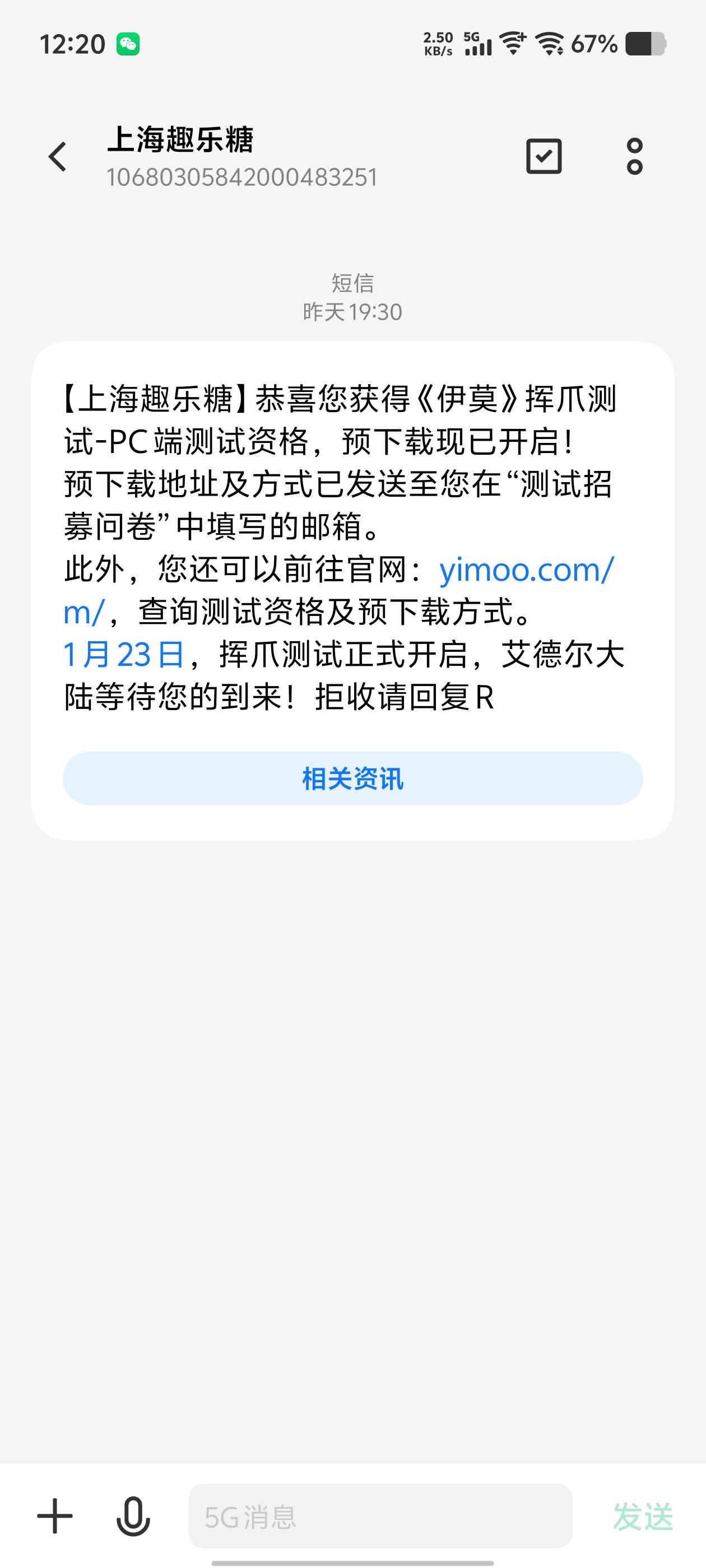Open the overflow menu

click(634, 157)
